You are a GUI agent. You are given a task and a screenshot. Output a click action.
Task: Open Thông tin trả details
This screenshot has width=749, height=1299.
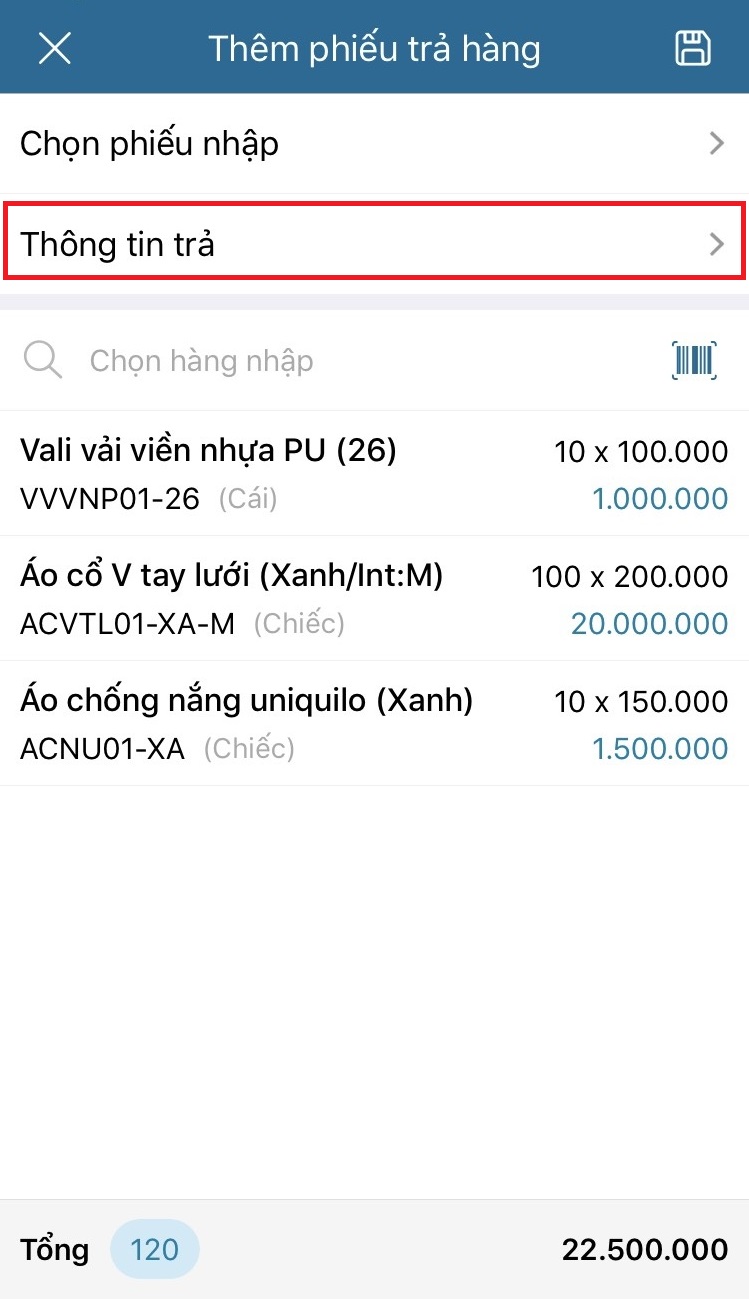click(374, 242)
